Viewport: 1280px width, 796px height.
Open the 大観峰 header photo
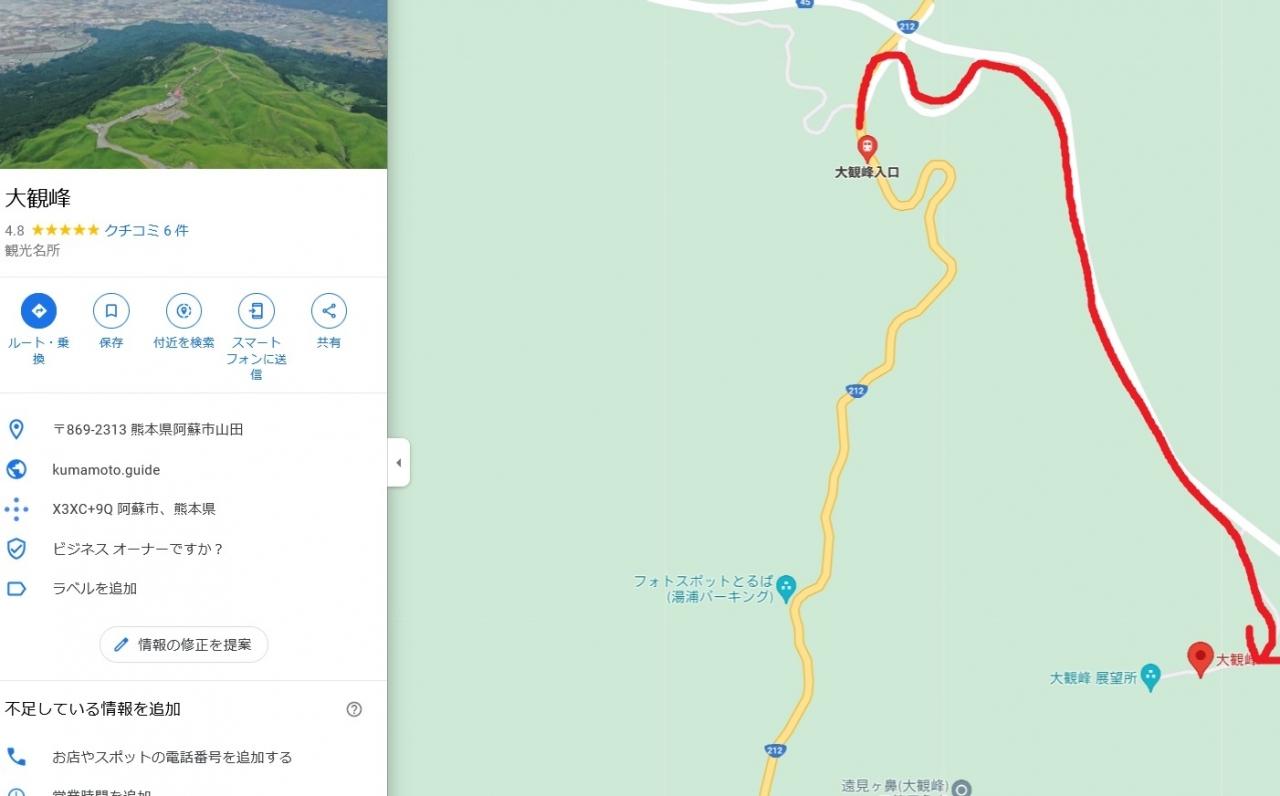193,84
